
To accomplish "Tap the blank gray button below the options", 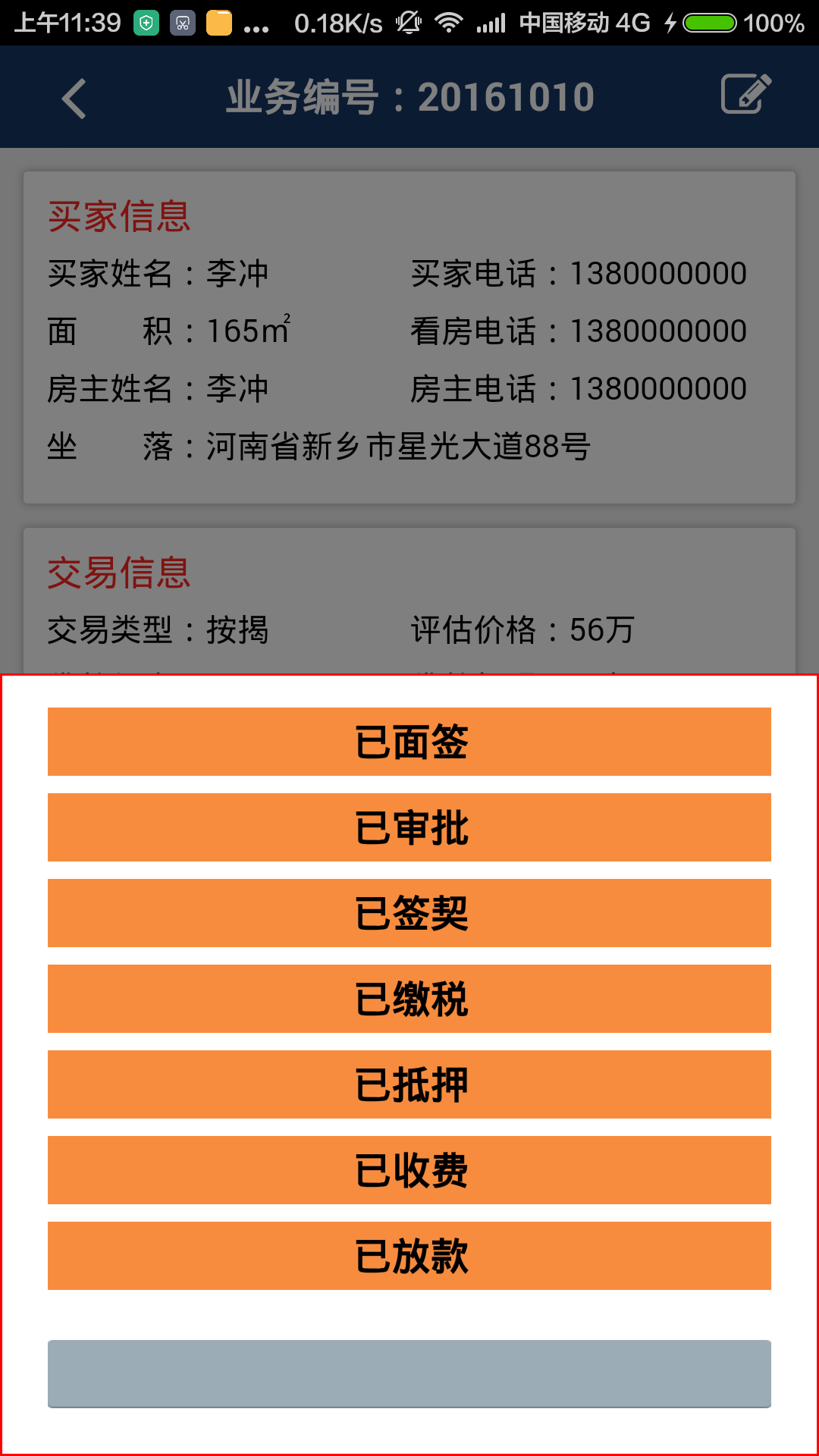I will [409, 1374].
